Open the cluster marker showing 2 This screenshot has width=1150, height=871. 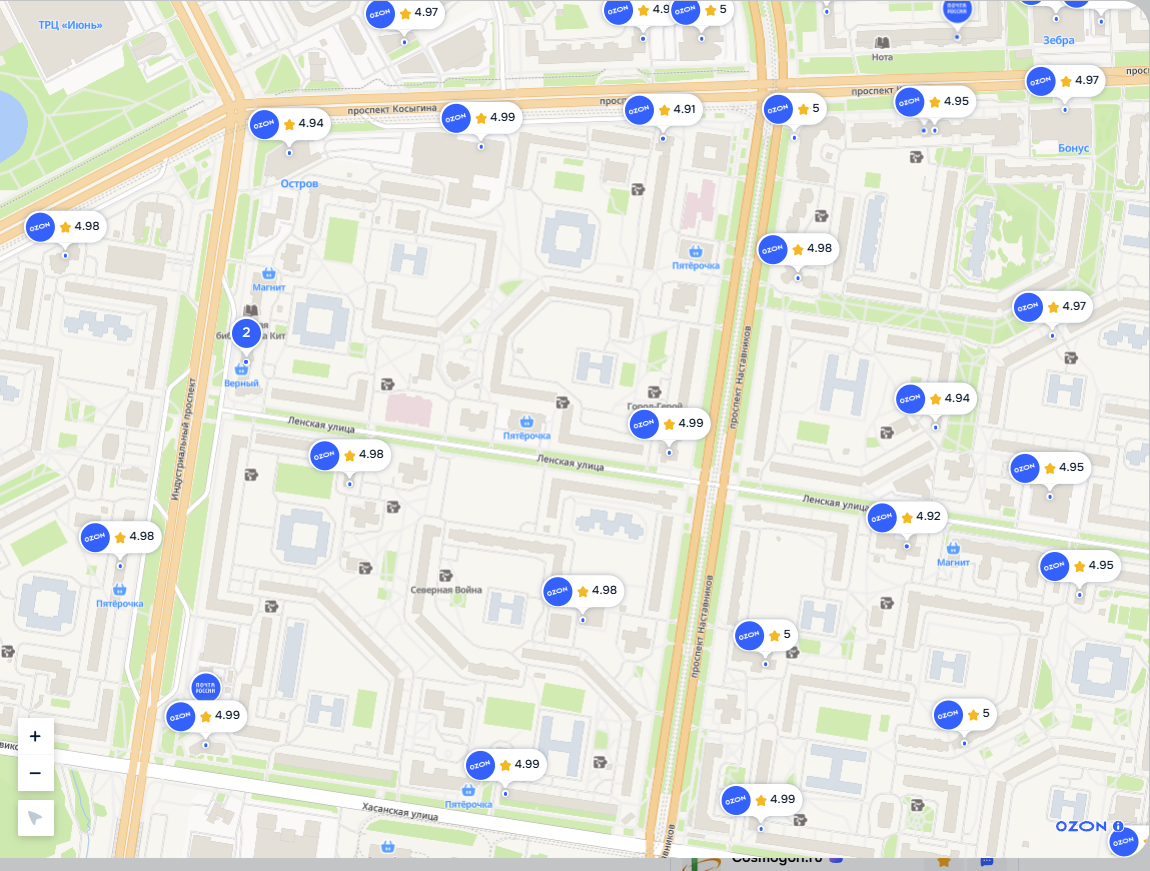(x=246, y=333)
